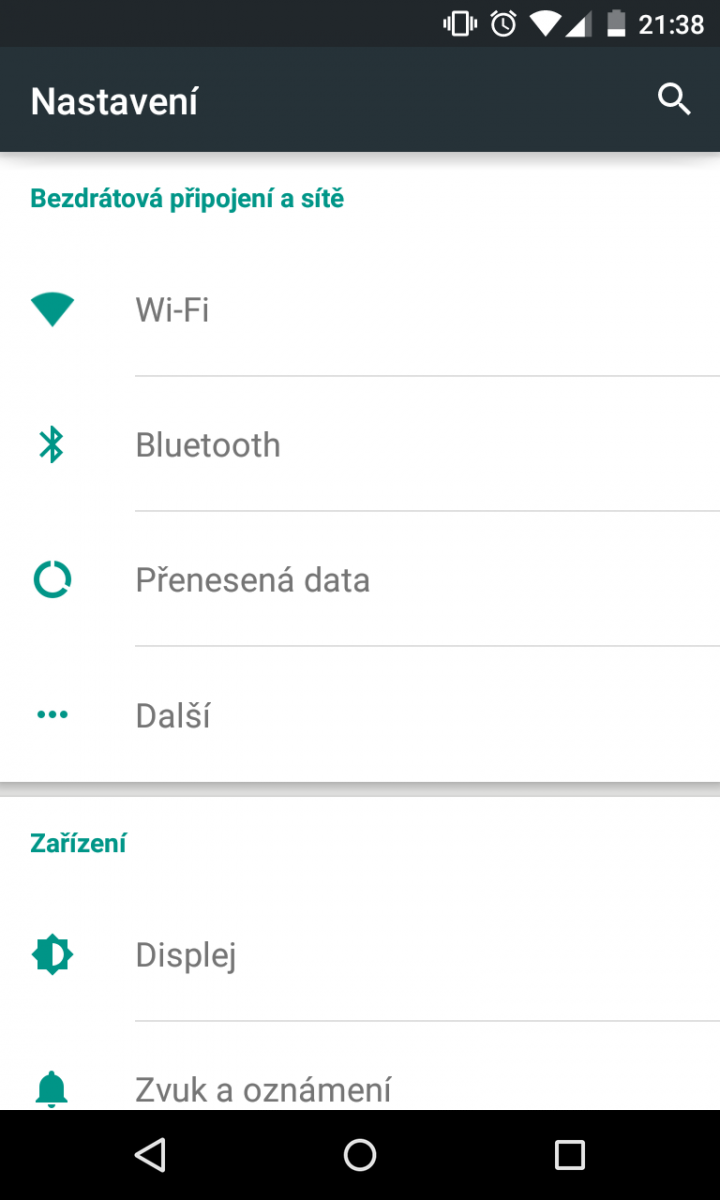Click the Zvuk a oznámení bell icon
Screen dimensions: 720x1200
coord(52,1089)
